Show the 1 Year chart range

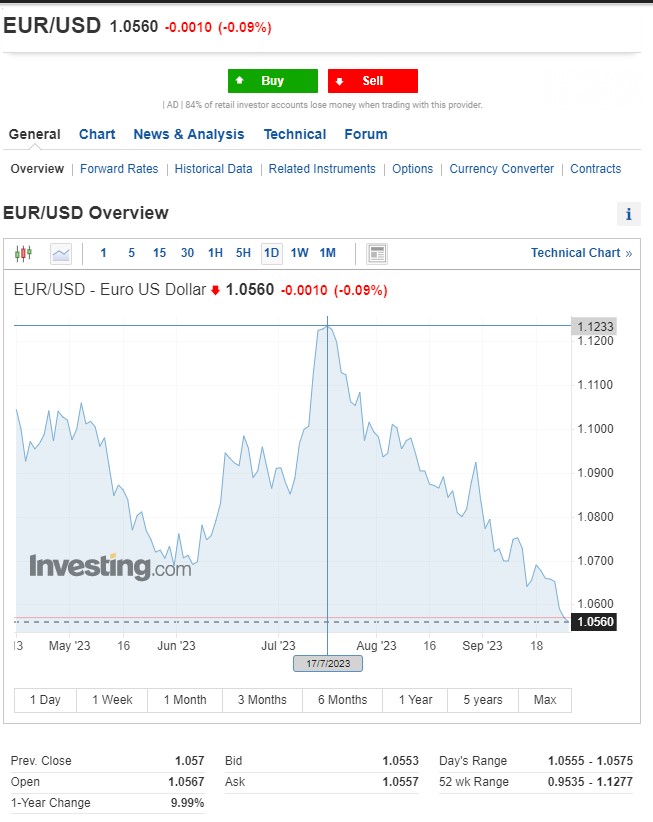click(415, 700)
